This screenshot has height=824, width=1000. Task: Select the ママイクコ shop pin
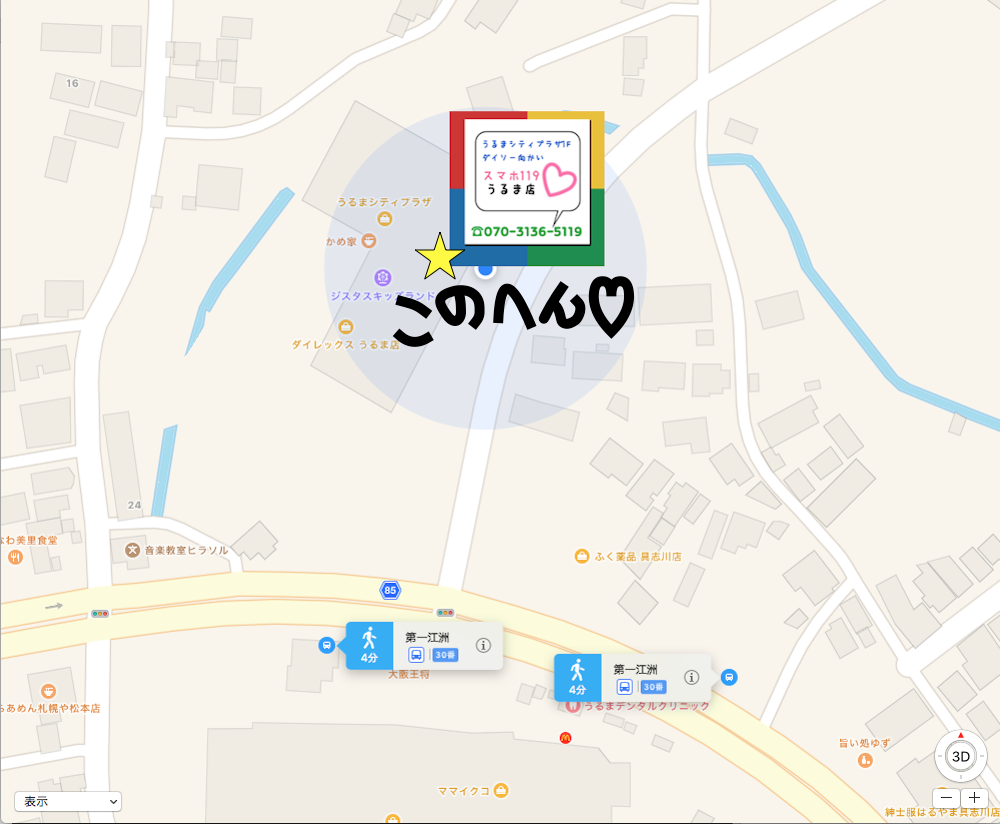[501, 790]
